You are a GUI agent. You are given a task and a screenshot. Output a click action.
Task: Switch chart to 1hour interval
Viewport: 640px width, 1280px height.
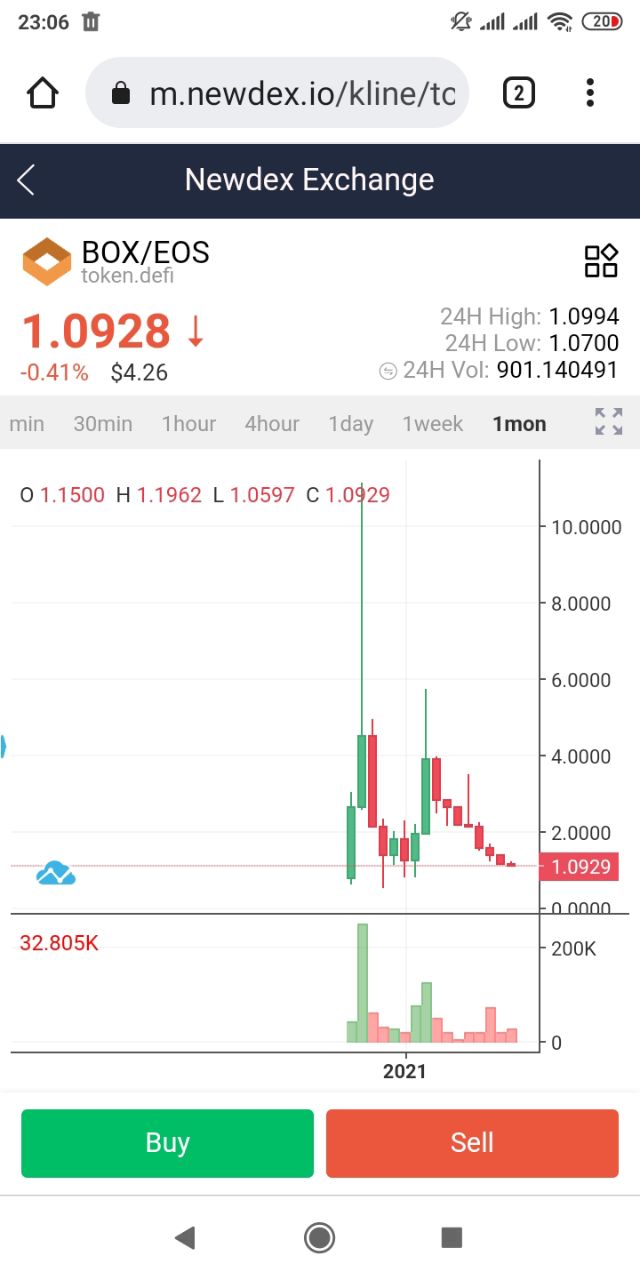click(x=189, y=424)
